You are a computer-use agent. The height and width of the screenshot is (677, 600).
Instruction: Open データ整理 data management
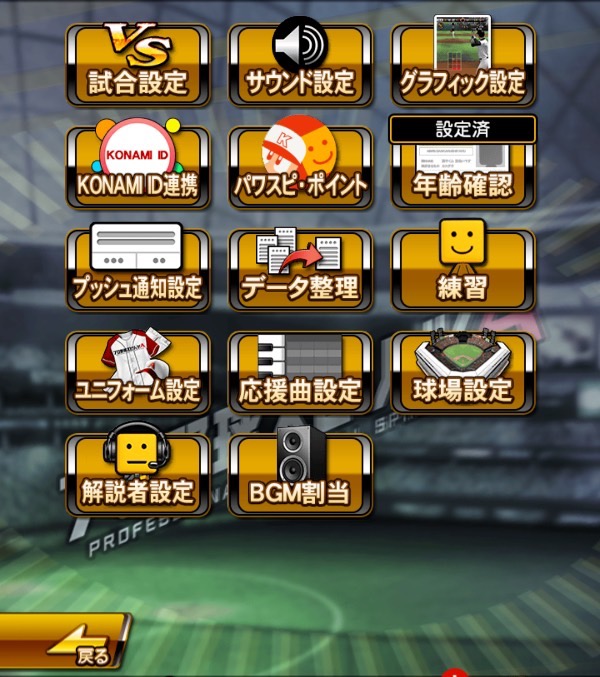[x=300, y=270]
